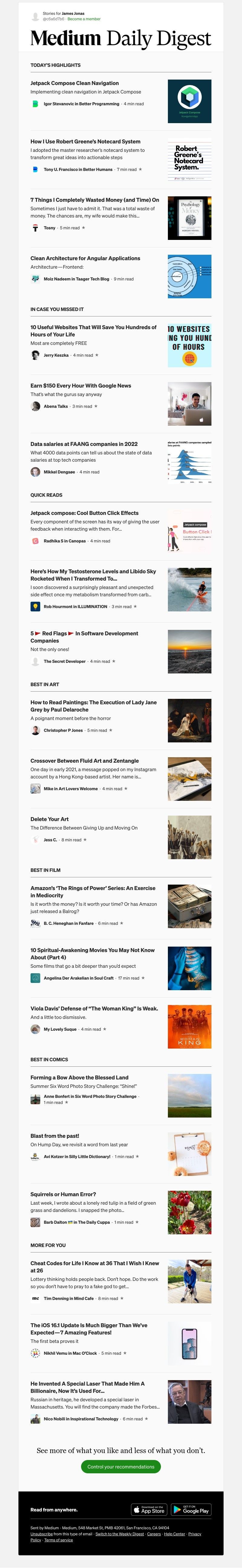
Task: Open Delete Your Art article thumbnail
Action: pyautogui.click(x=189, y=837)
